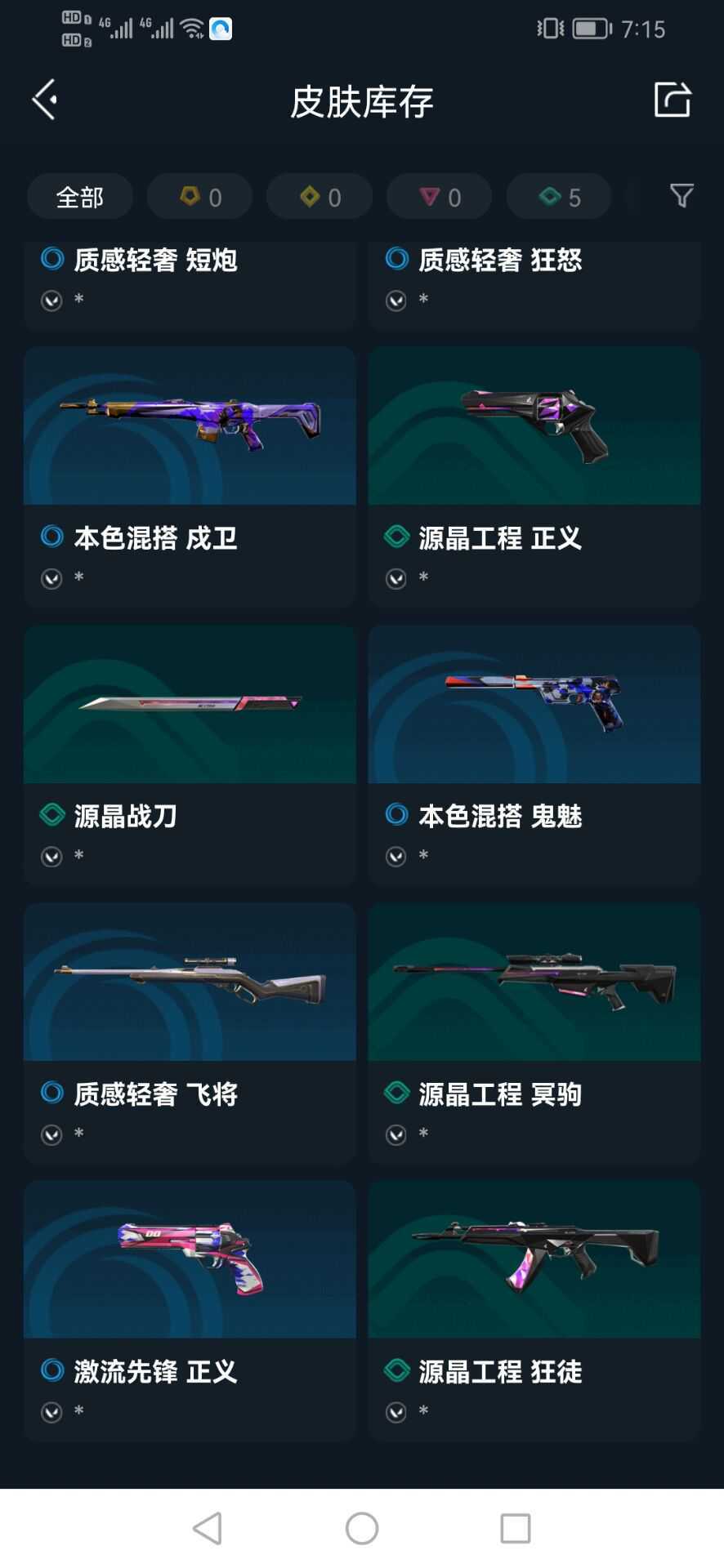Tap the back arrow to exit 皮肤库存
This screenshot has height=1568, width=724.
click(45, 98)
